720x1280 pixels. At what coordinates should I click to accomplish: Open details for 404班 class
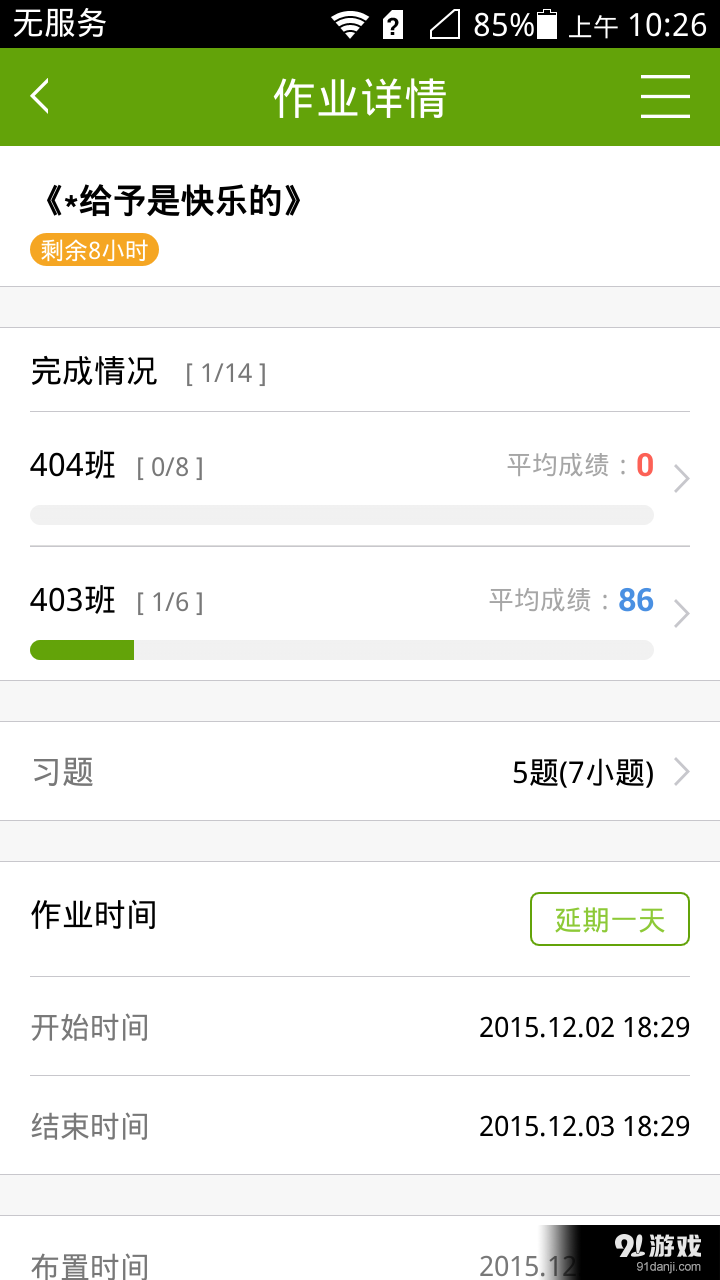[360, 465]
